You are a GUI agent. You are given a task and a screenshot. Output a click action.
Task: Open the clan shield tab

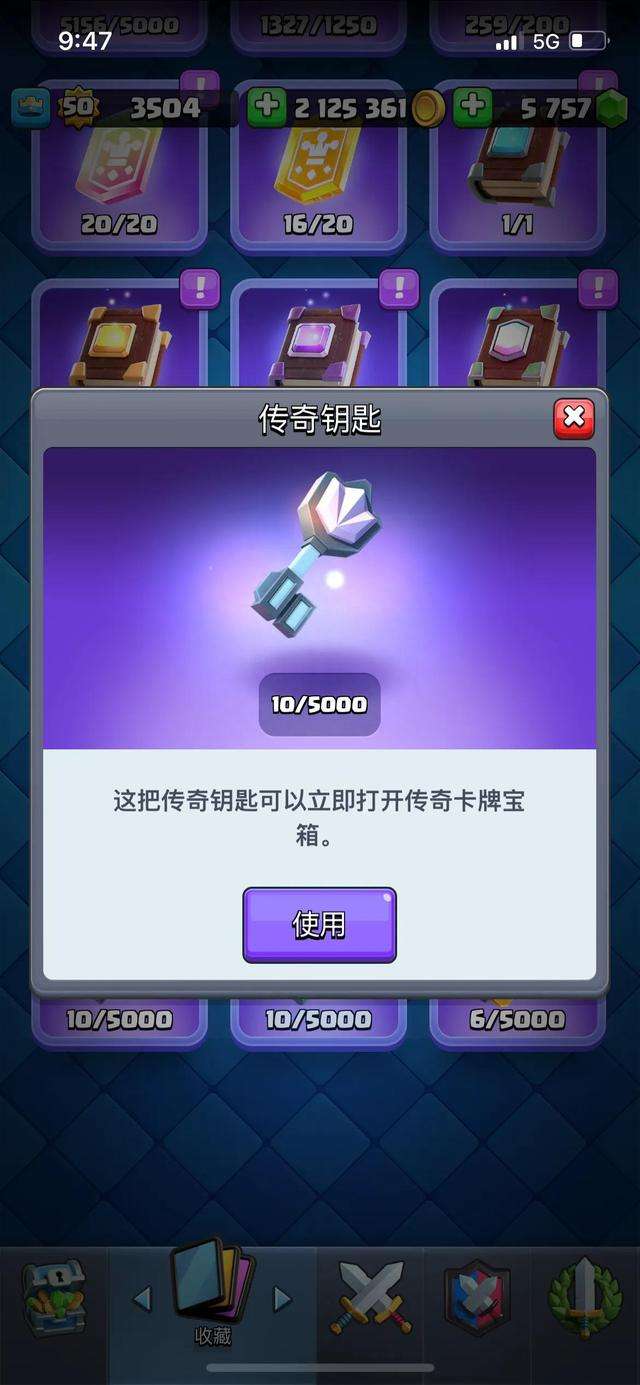coord(477,1298)
